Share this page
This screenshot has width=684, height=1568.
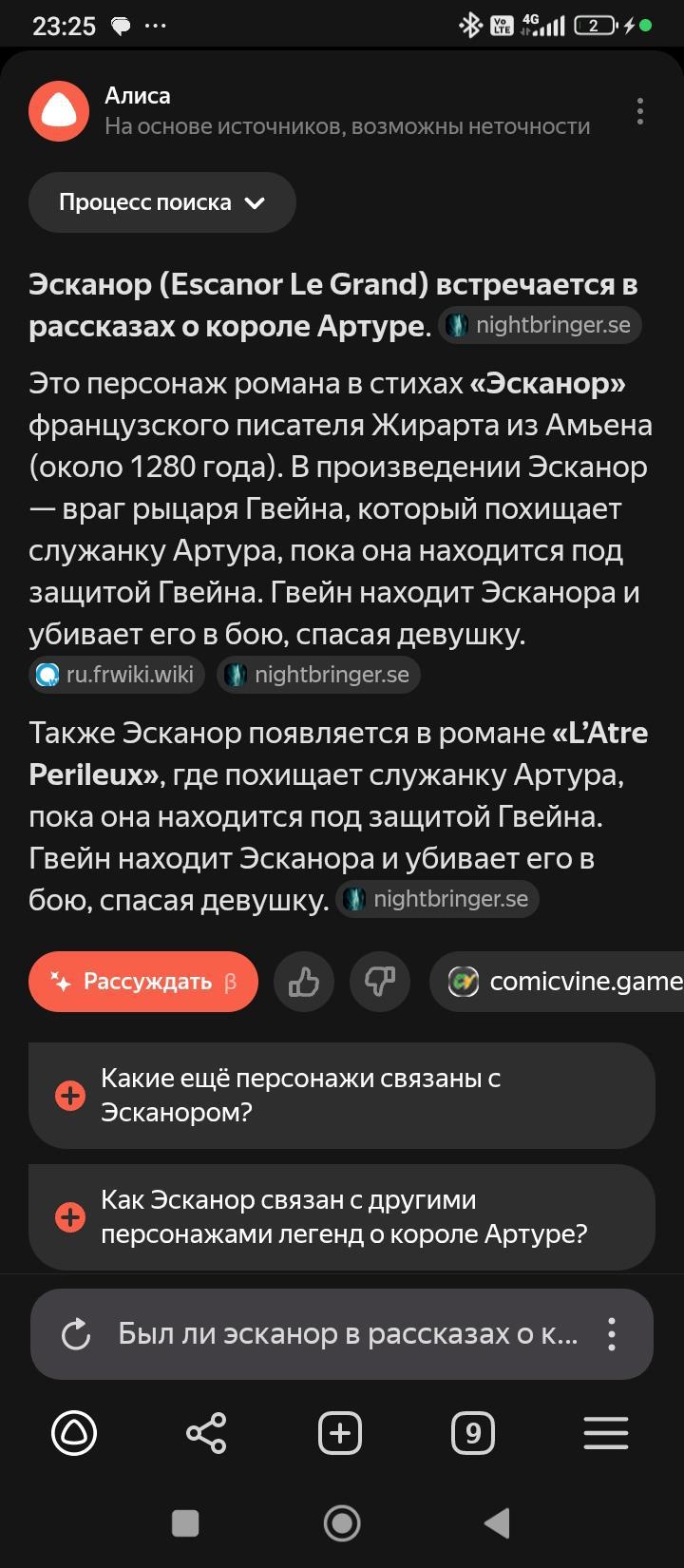tap(206, 1432)
